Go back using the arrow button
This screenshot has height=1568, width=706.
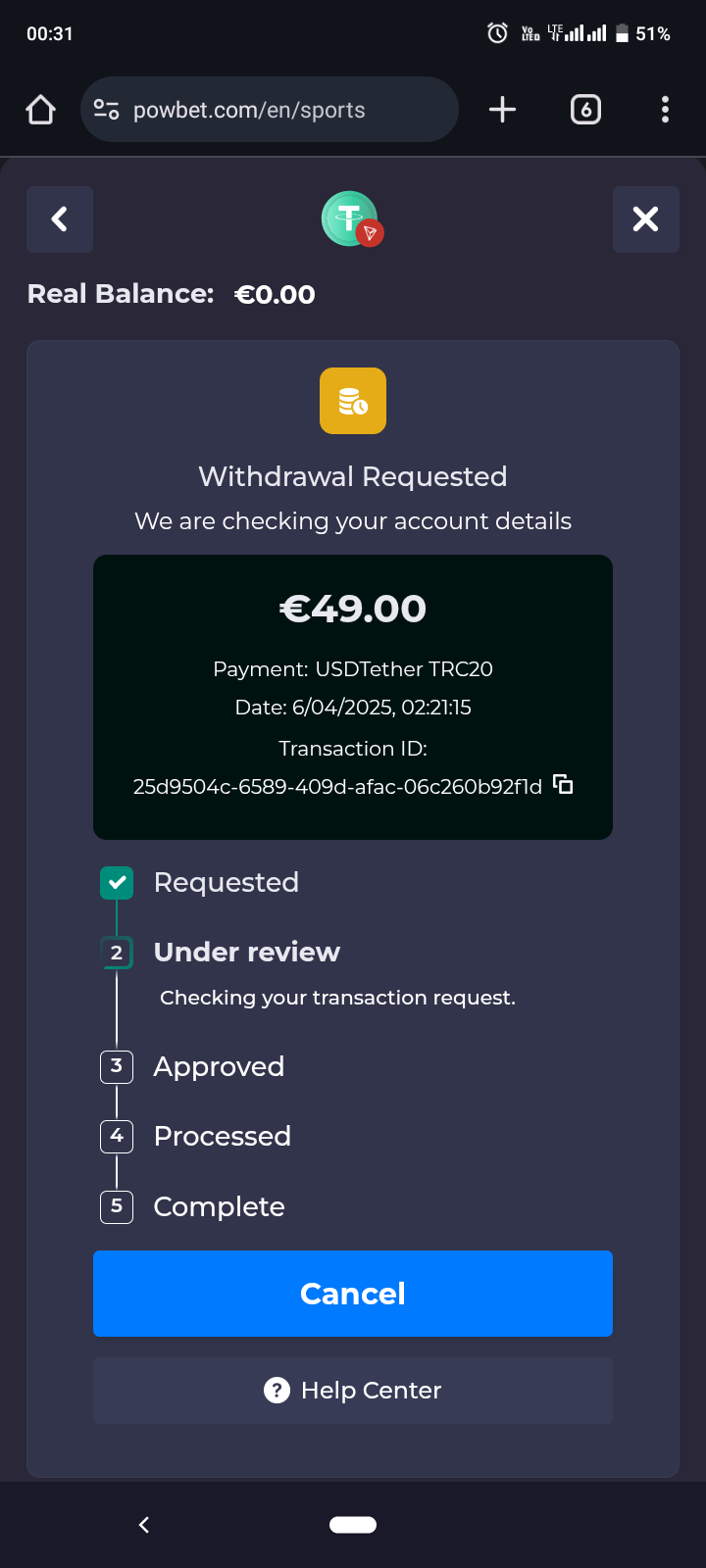click(x=60, y=220)
